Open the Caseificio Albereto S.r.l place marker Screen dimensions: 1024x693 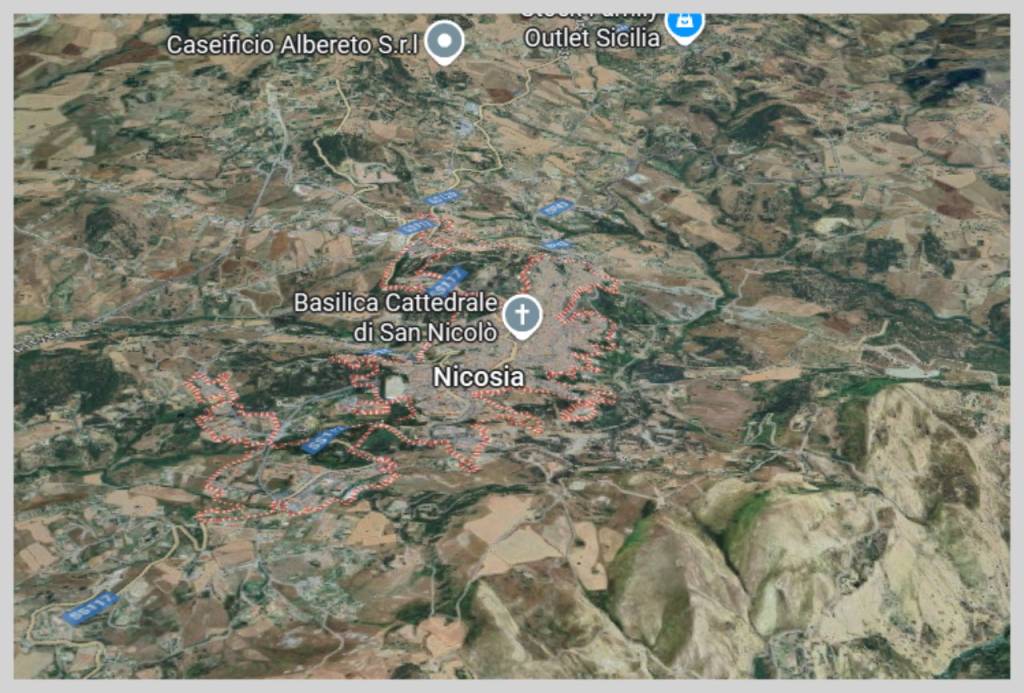444,41
